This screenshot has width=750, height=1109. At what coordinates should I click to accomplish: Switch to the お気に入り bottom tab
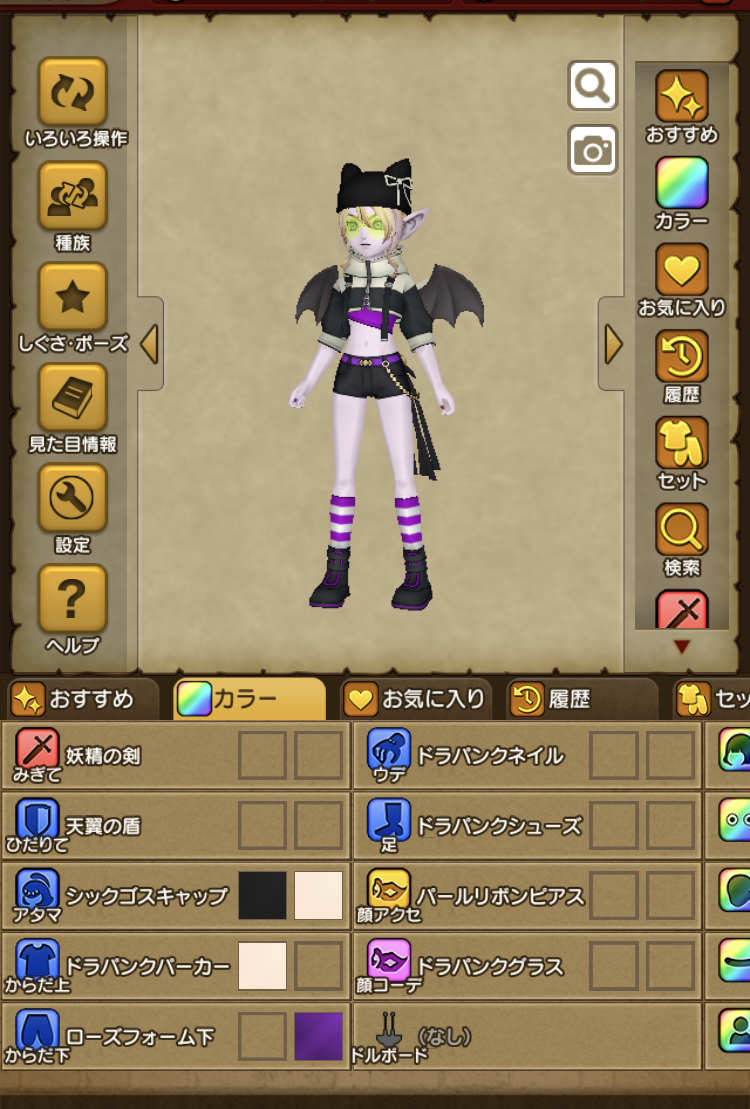click(416, 699)
